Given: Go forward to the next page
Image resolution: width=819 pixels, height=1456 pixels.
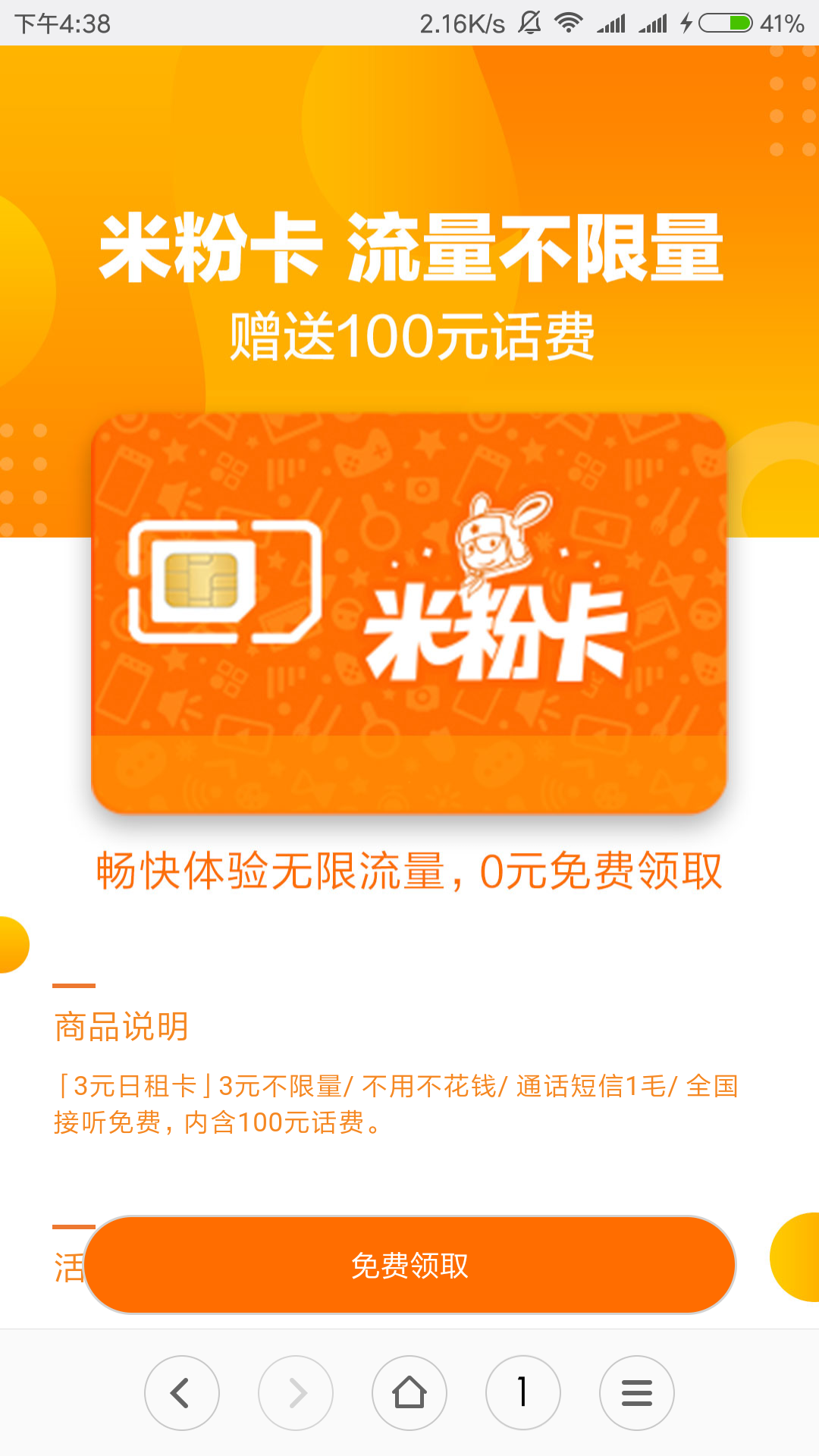Looking at the screenshot, I should click(296, 1393).
